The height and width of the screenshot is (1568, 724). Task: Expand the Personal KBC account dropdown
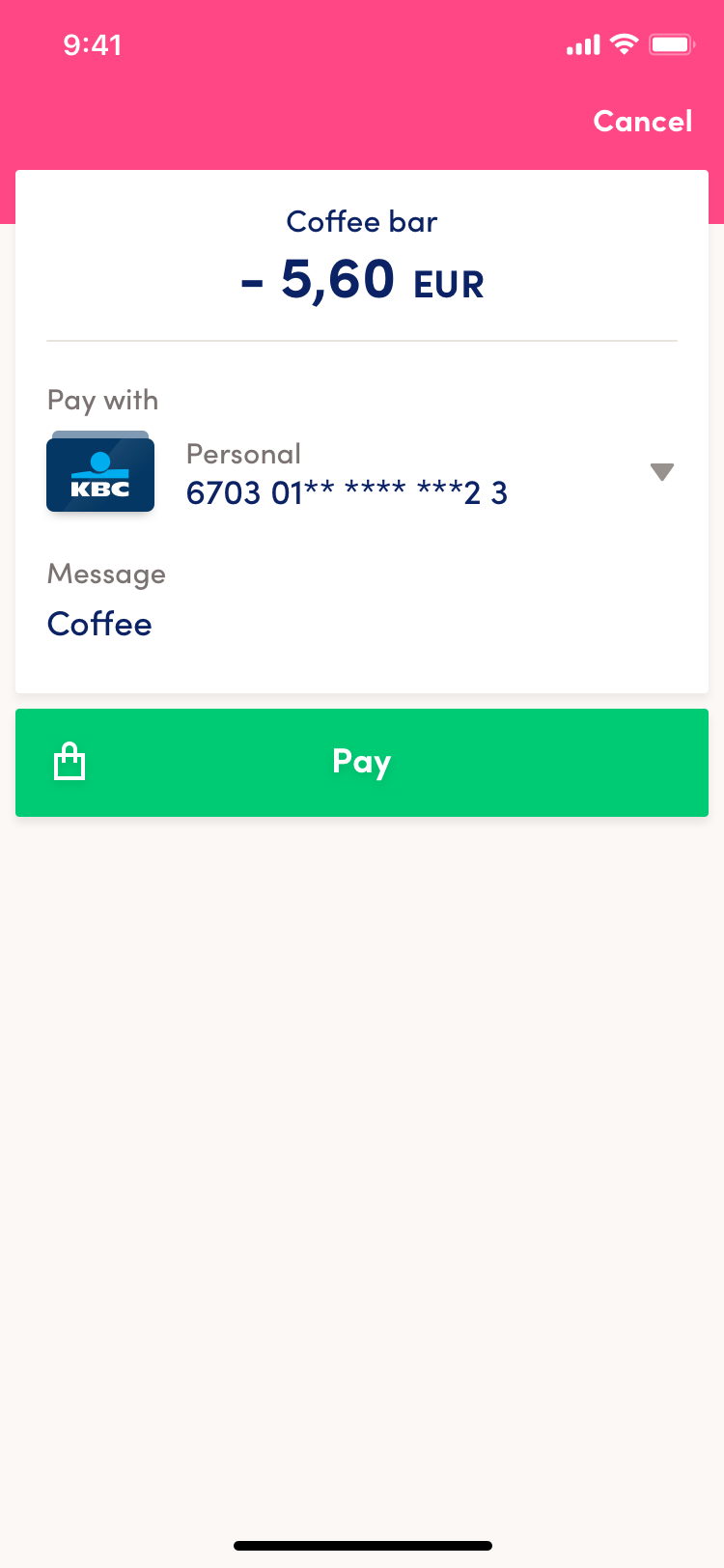[x=661, y=472]
